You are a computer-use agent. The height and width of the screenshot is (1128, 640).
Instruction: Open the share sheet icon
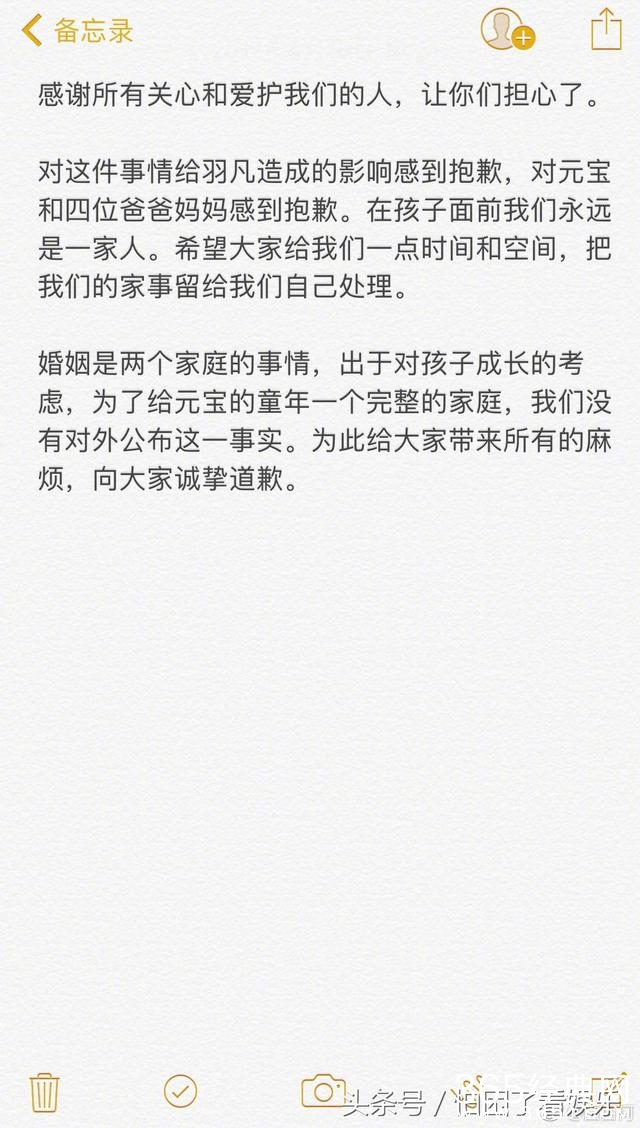pyautogui.click(x=606, y=29)
